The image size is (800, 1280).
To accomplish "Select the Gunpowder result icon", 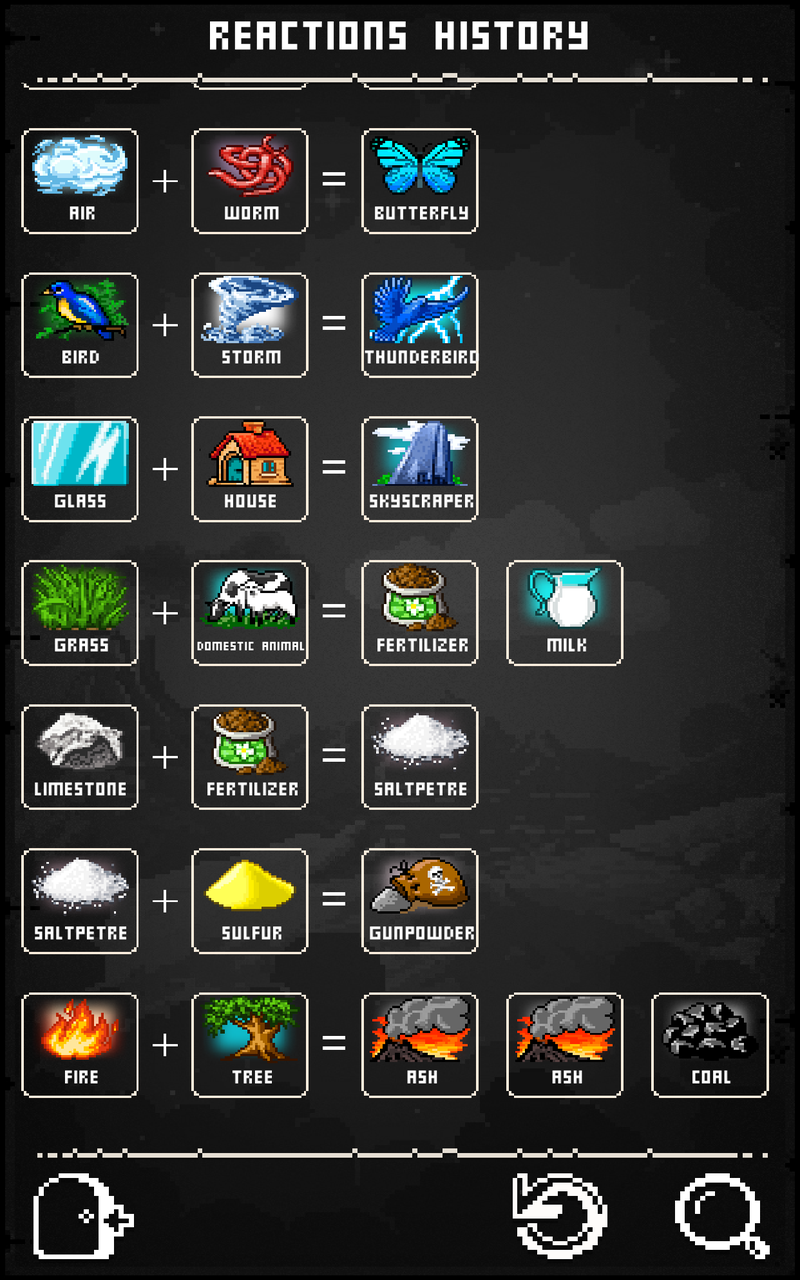I will click(x=420, y=900).
